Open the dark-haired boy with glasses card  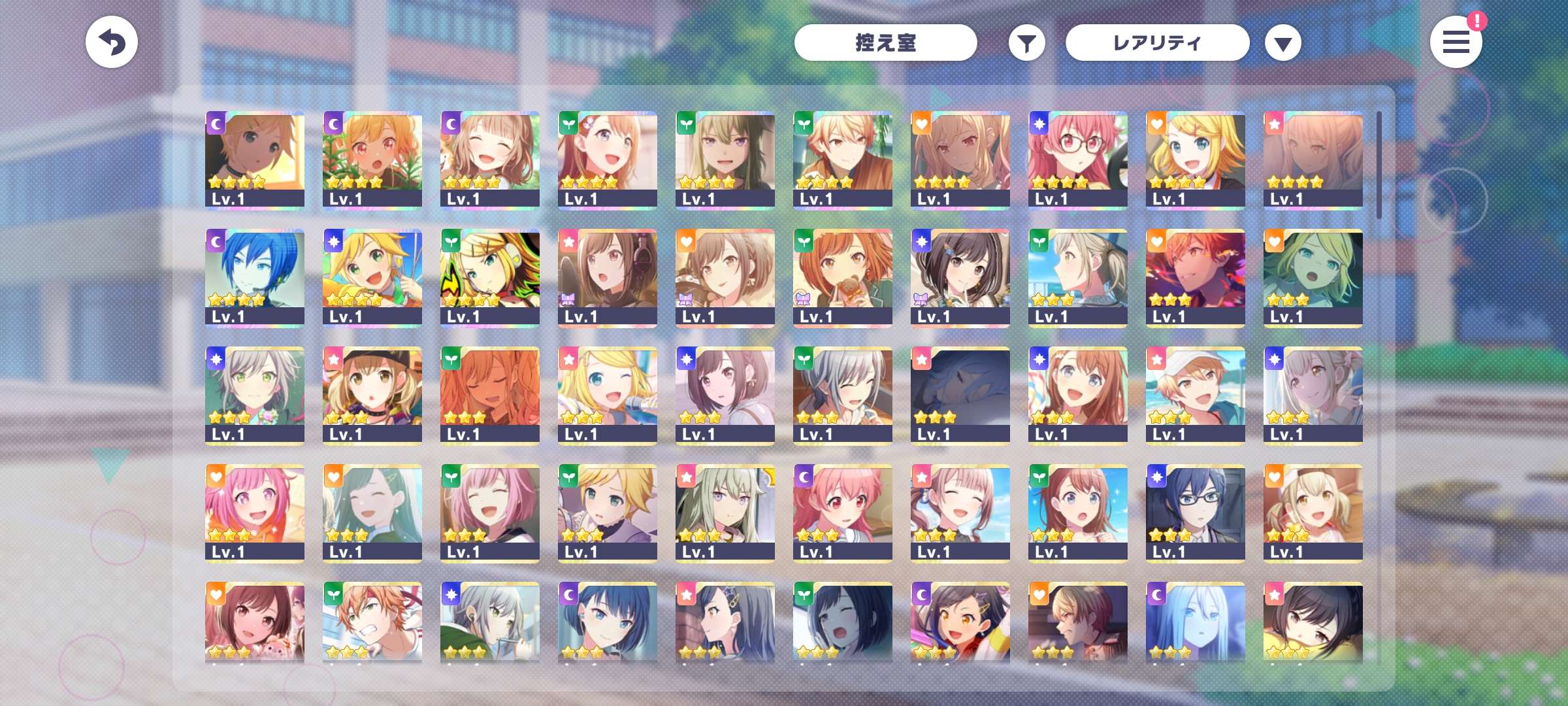(x=1196, y=513)
